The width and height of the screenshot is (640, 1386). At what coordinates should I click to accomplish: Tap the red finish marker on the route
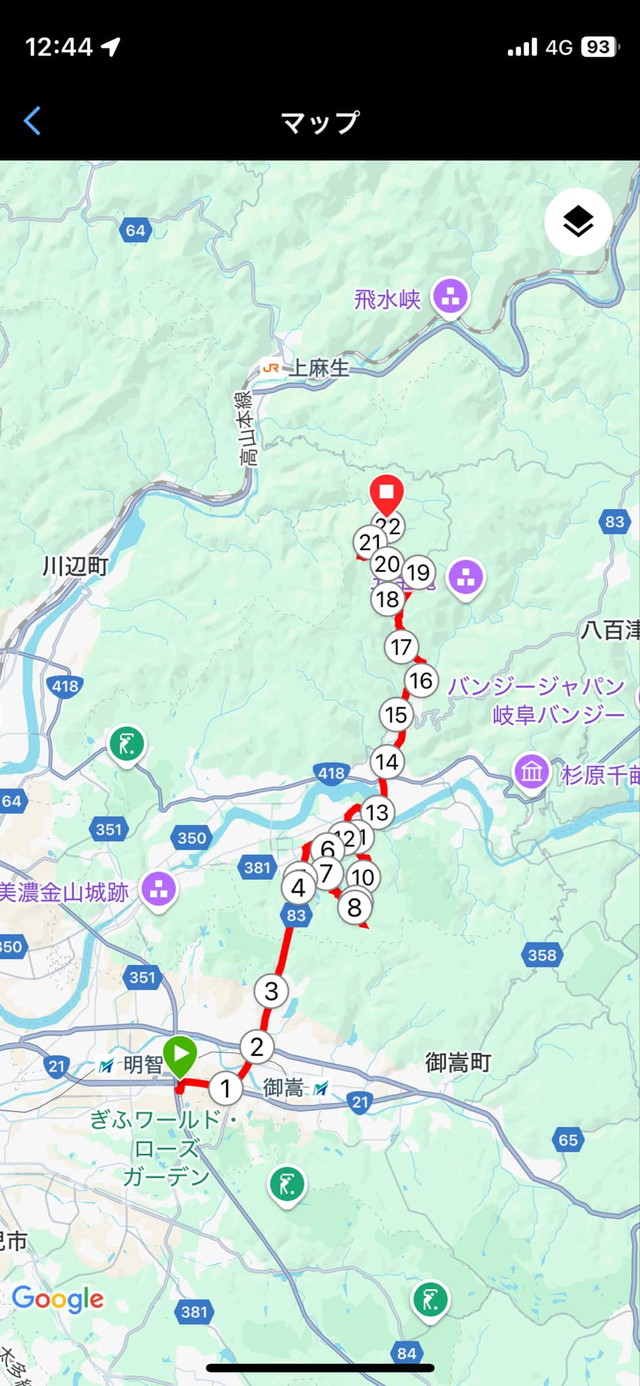click(x=386, y=493)
